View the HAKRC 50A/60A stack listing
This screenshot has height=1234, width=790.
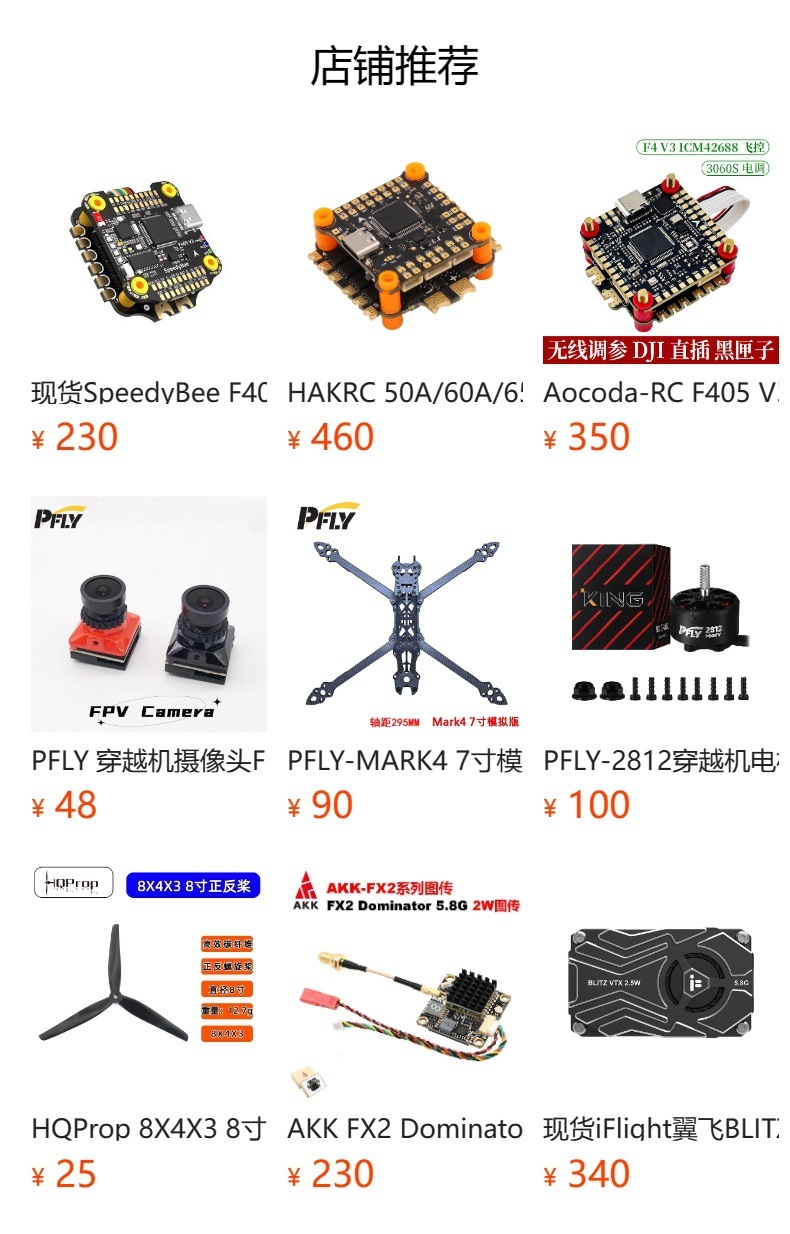pyautogui.click(x=405, y=246)
